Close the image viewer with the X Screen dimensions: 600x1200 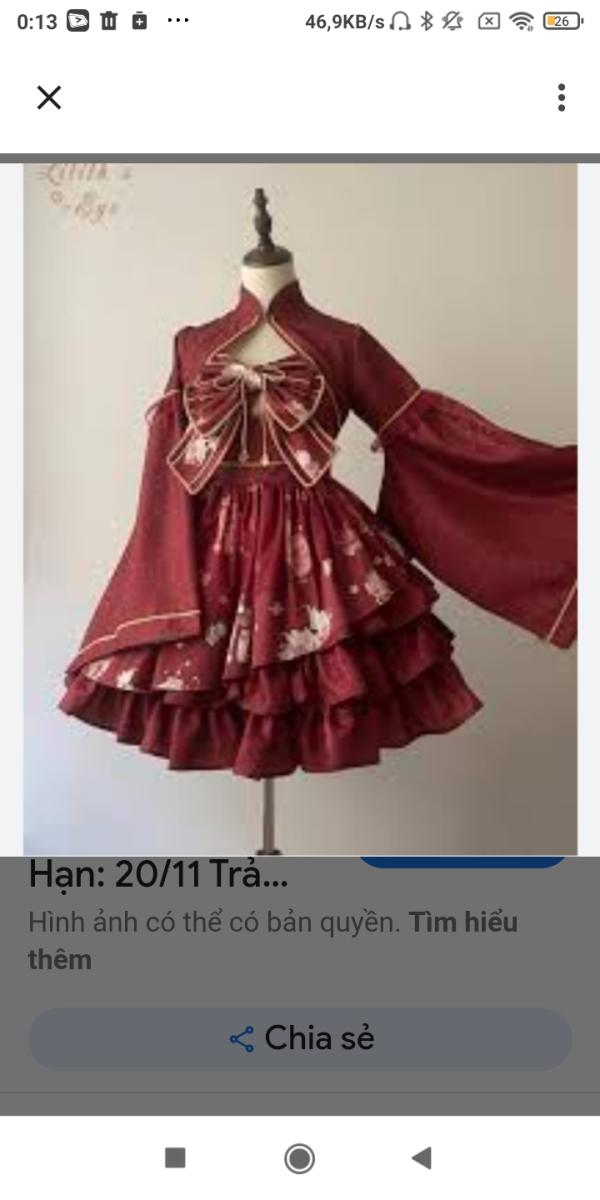click(x=49, y=97)
